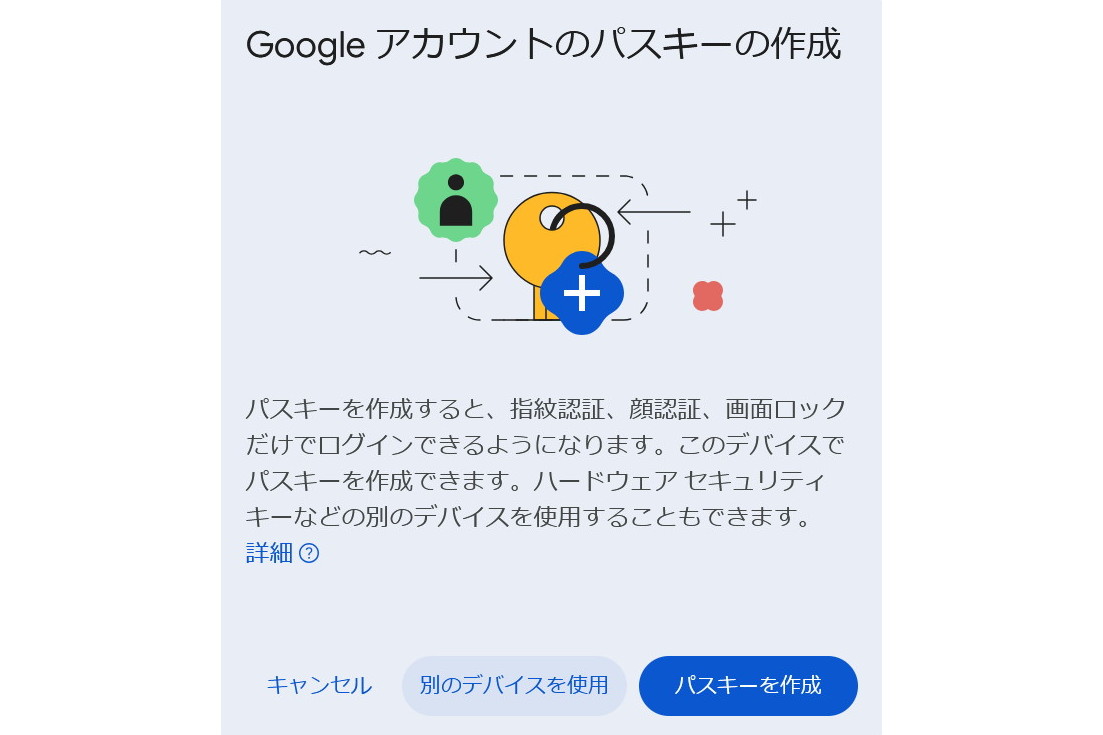Tap the パスキーを作成 button
This screenshot has height=735, width=1103.
tap(748, 686)
